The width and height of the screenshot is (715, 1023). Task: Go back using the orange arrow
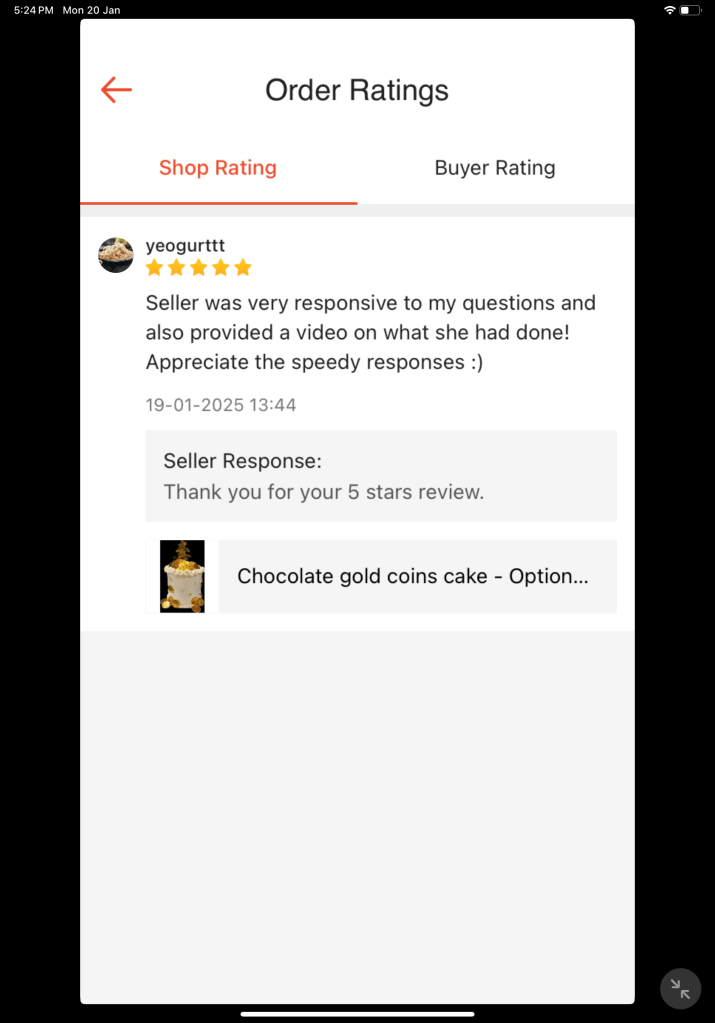(x=116, y=90)
